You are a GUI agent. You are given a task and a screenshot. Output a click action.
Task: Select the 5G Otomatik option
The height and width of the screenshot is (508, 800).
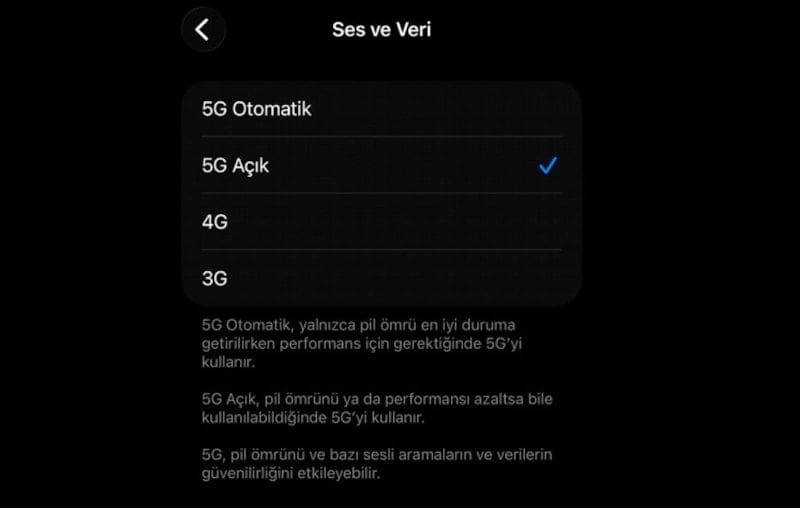pos(380,109)
